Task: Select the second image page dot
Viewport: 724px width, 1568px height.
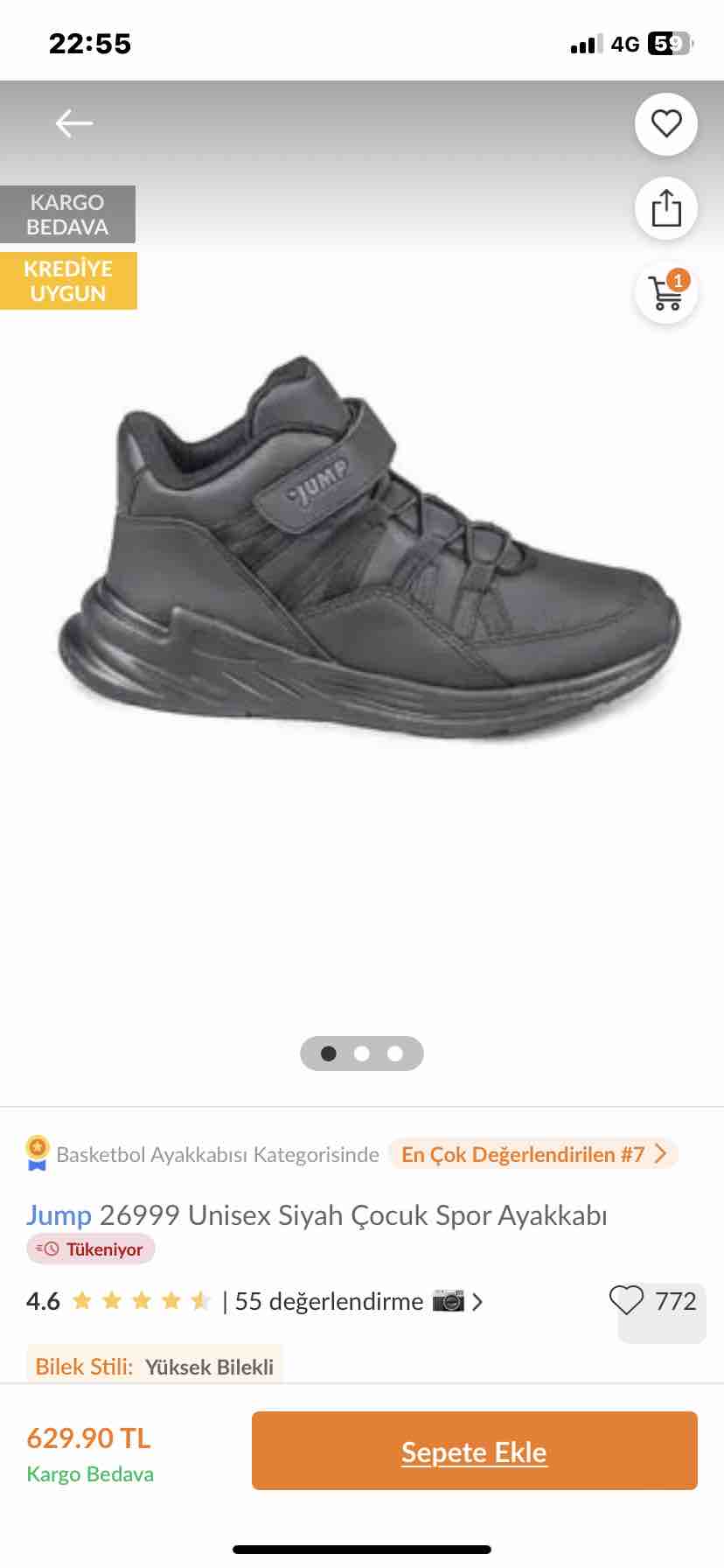Action: (362, 1053)
